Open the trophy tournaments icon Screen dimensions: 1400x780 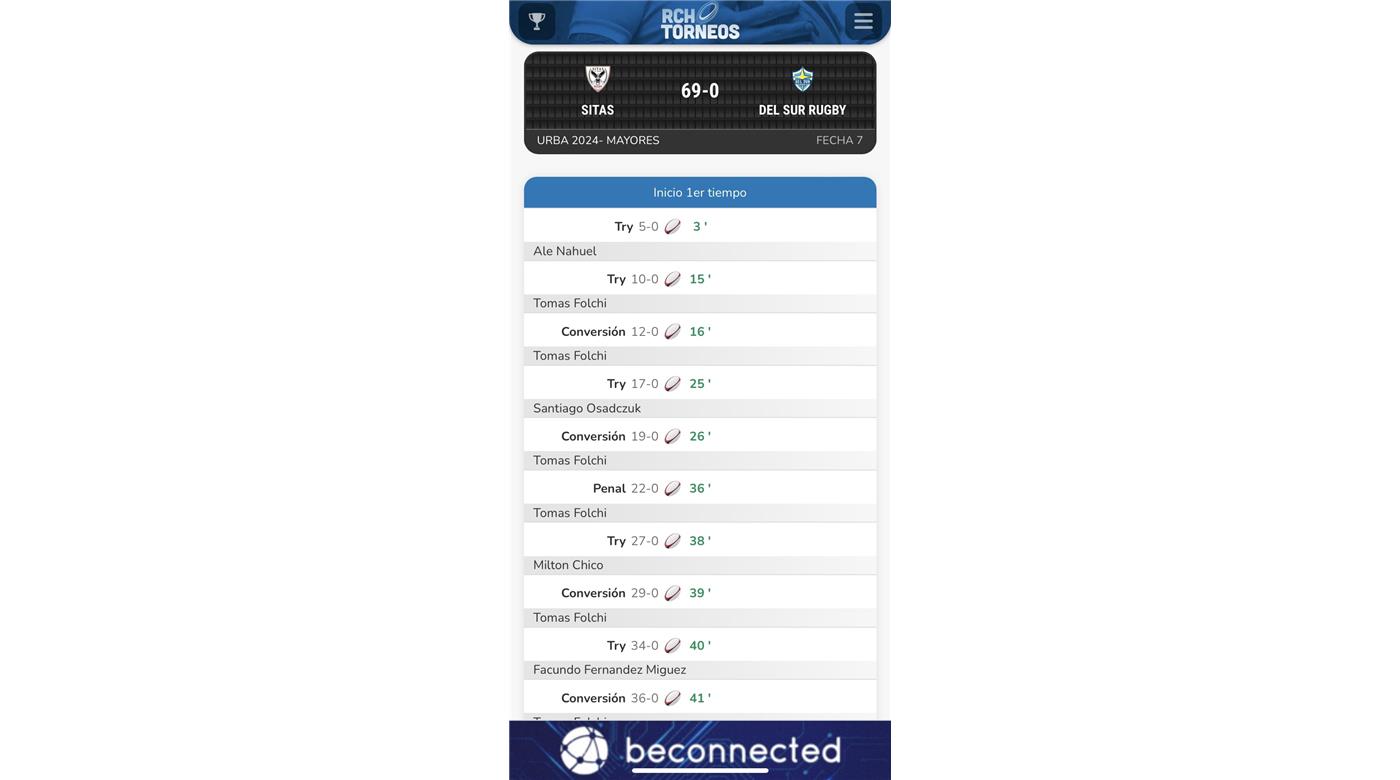click(537, 21)
